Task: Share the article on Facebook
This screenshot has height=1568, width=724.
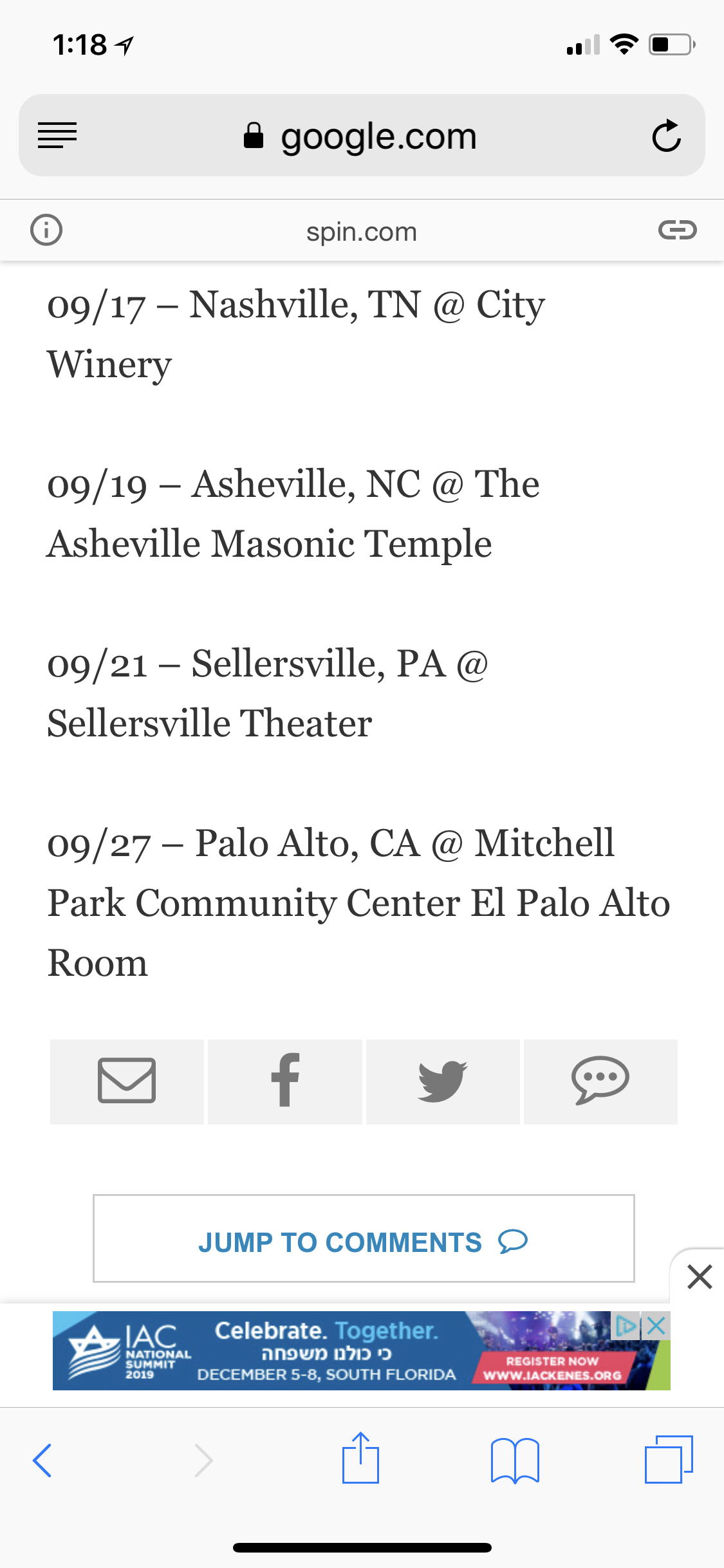Action: click(x=284, y=1081)
